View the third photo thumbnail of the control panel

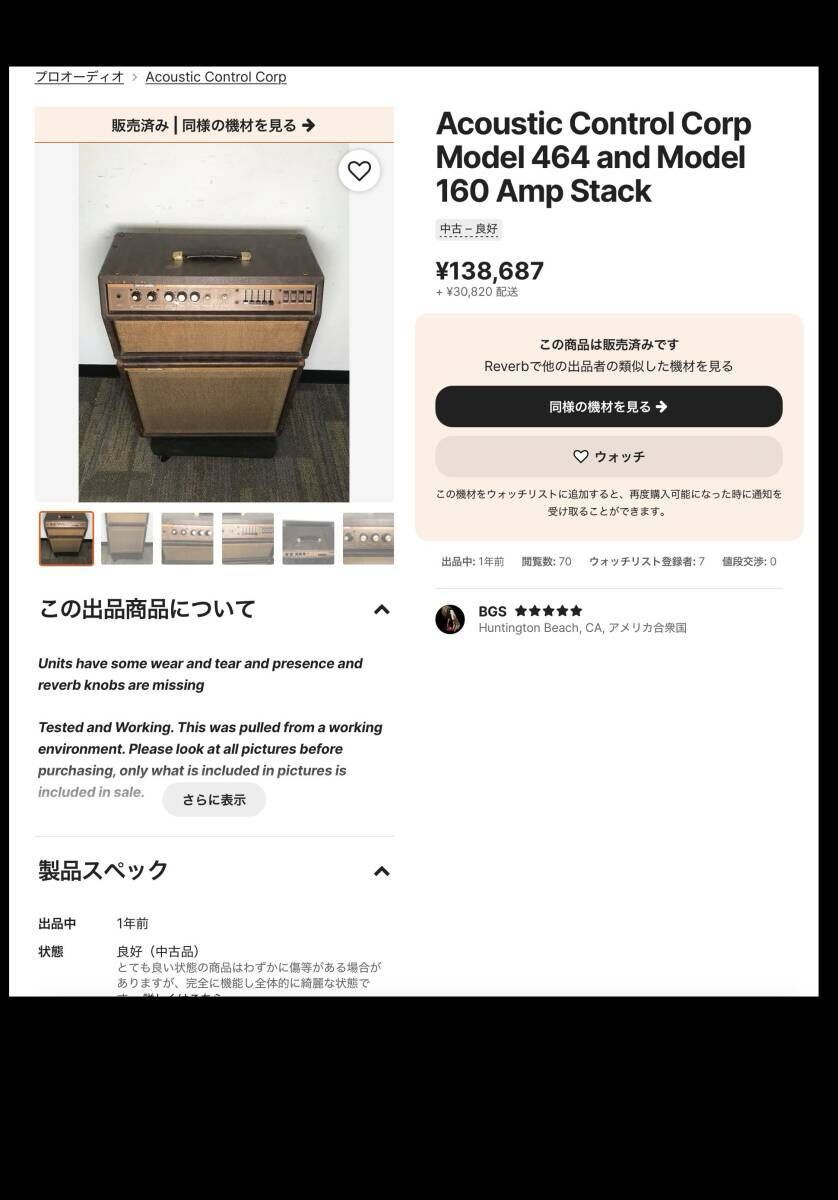point(188,539)
